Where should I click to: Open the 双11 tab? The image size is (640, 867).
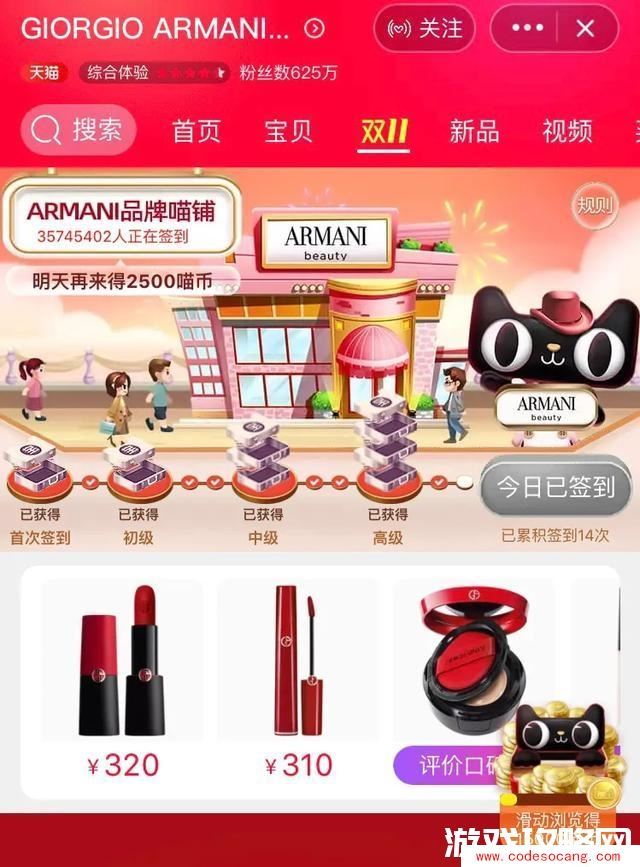tap(384, 131)
